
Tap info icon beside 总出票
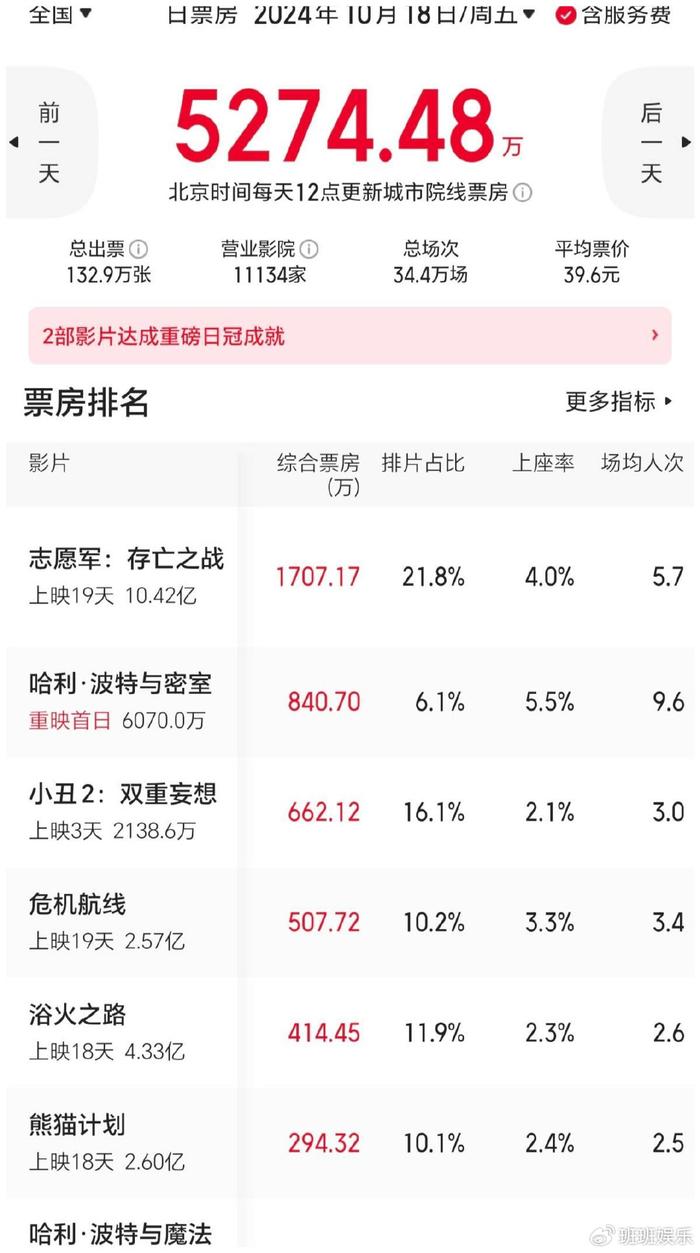tap(139, 249)
